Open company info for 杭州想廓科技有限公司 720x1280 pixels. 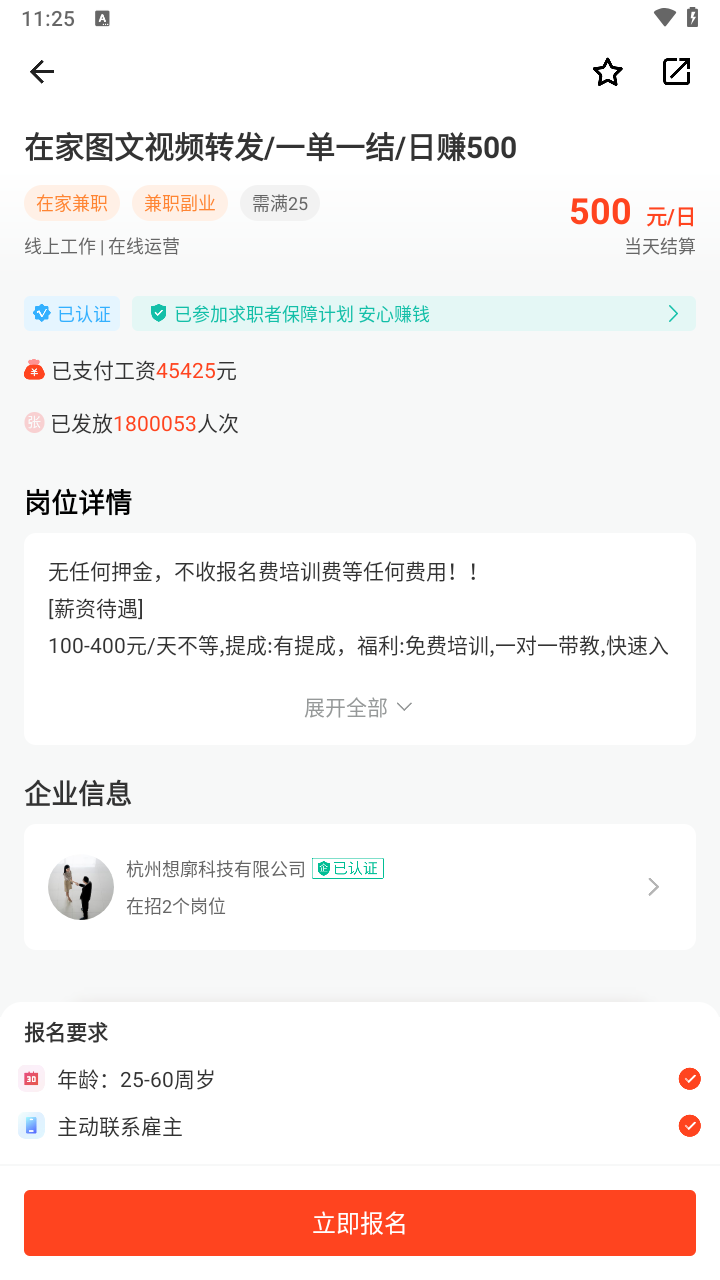(x=360, y=887)
